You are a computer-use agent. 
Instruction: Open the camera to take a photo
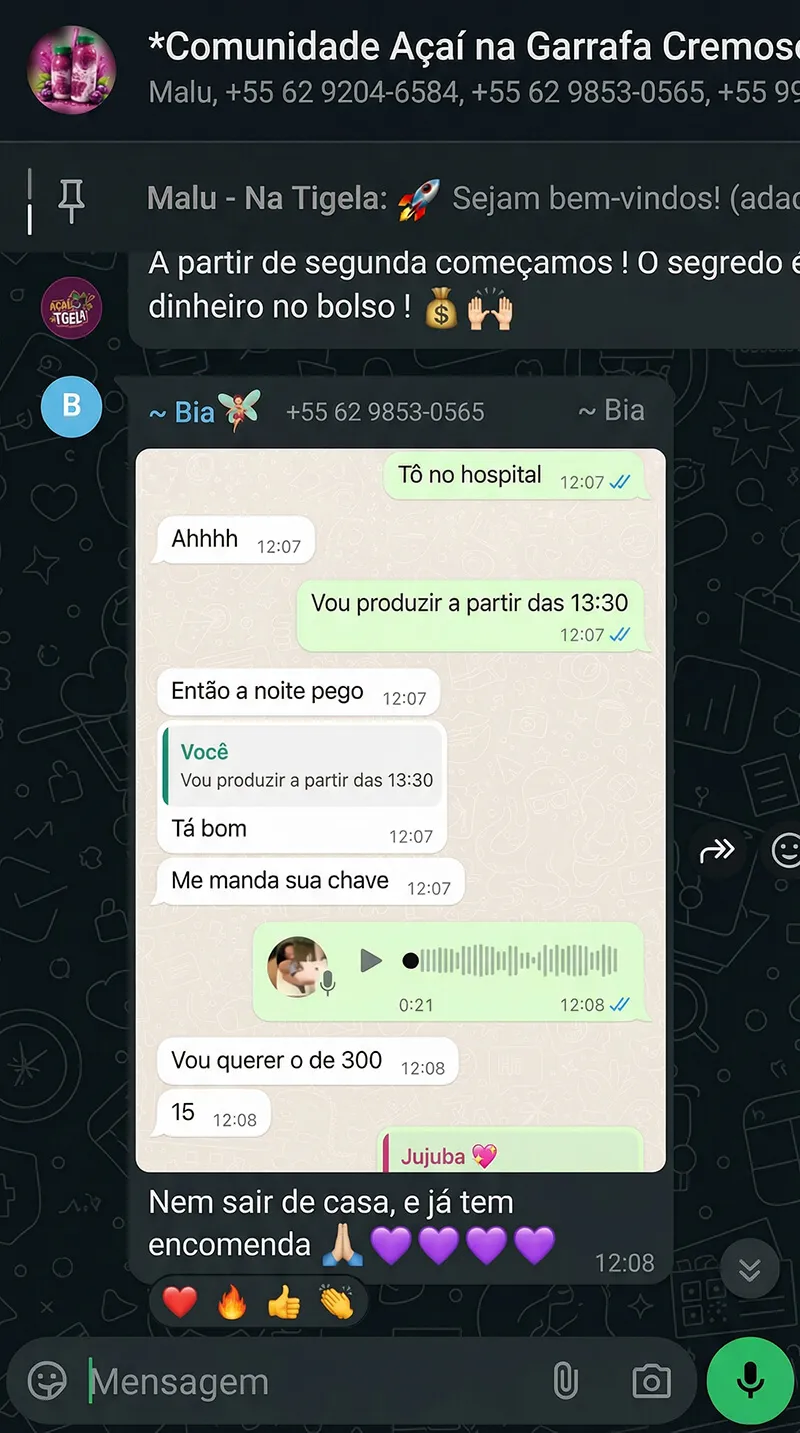650,1380
